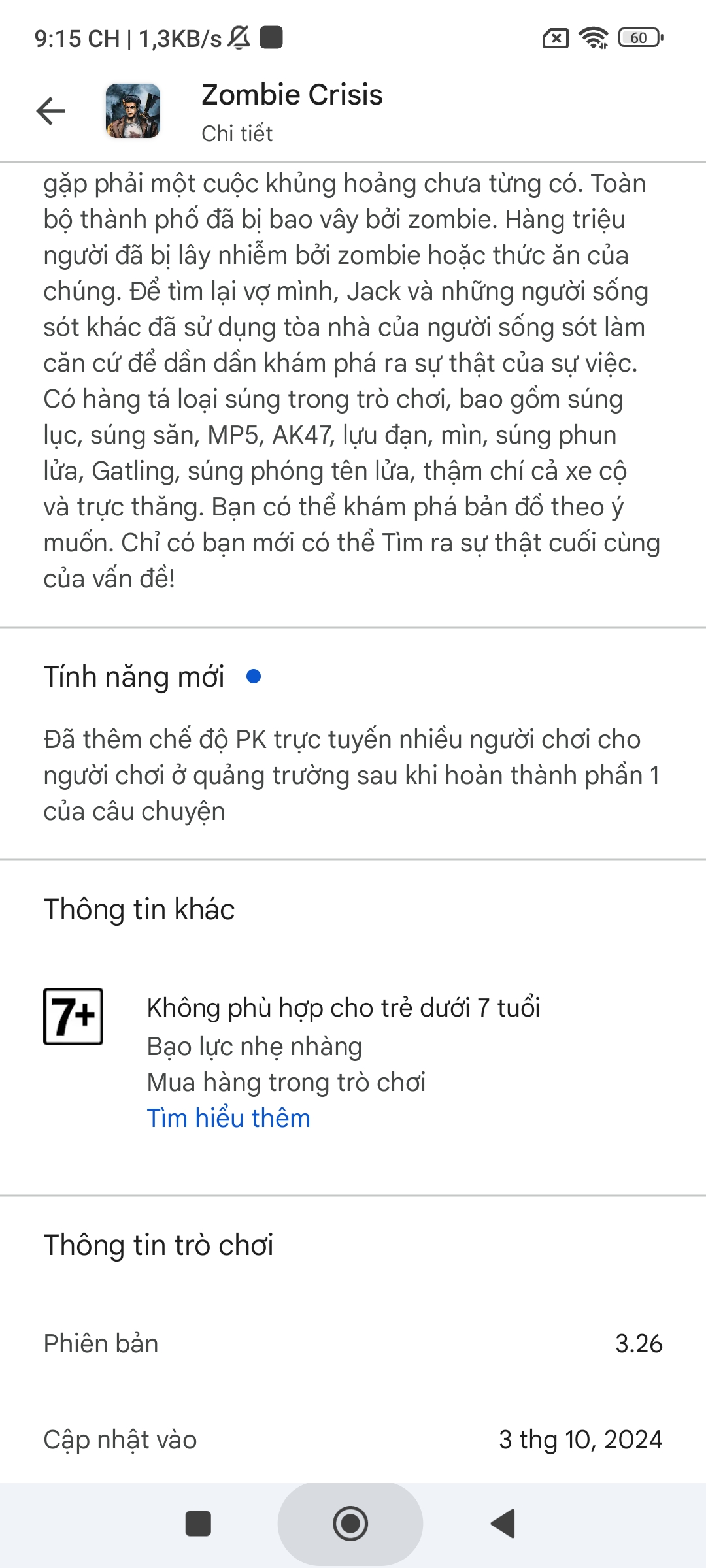Viewport: 706px width, 1568px height.
Task: Tap the system home button
Action: (x=350, y=1524)
